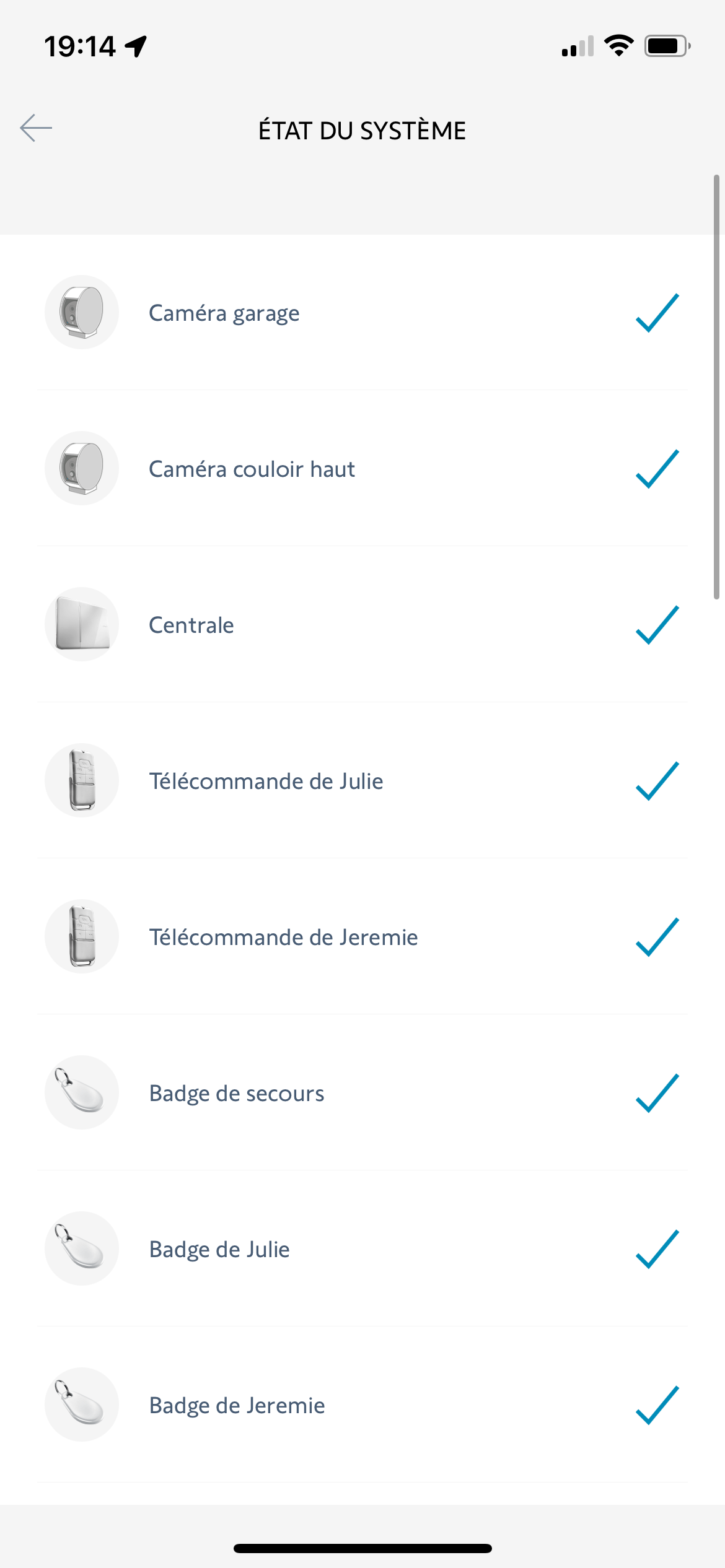The image size is (725, 1568).
Task: Open the Centrale device status
Action: (x=362, y=625)
